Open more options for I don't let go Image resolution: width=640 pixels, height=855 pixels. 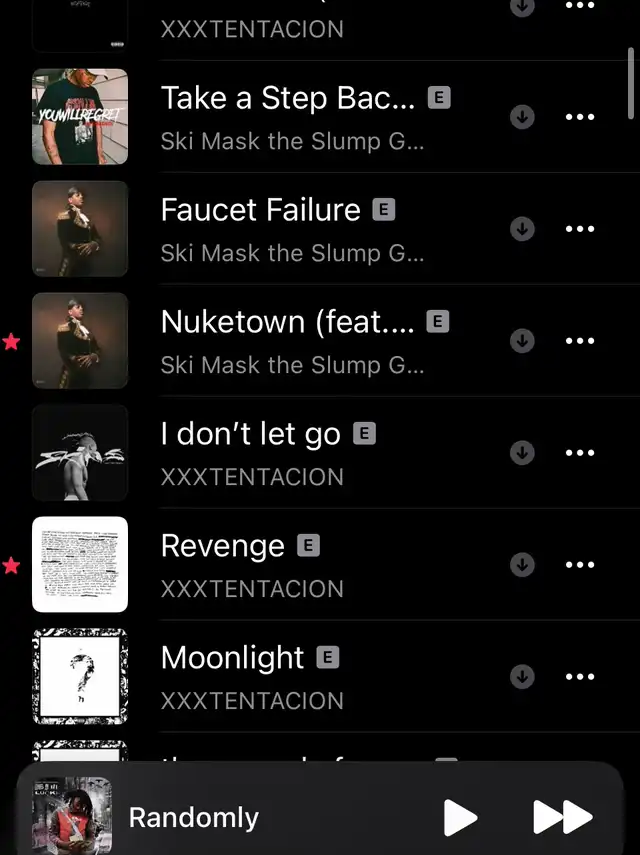[x=580, y=453]
